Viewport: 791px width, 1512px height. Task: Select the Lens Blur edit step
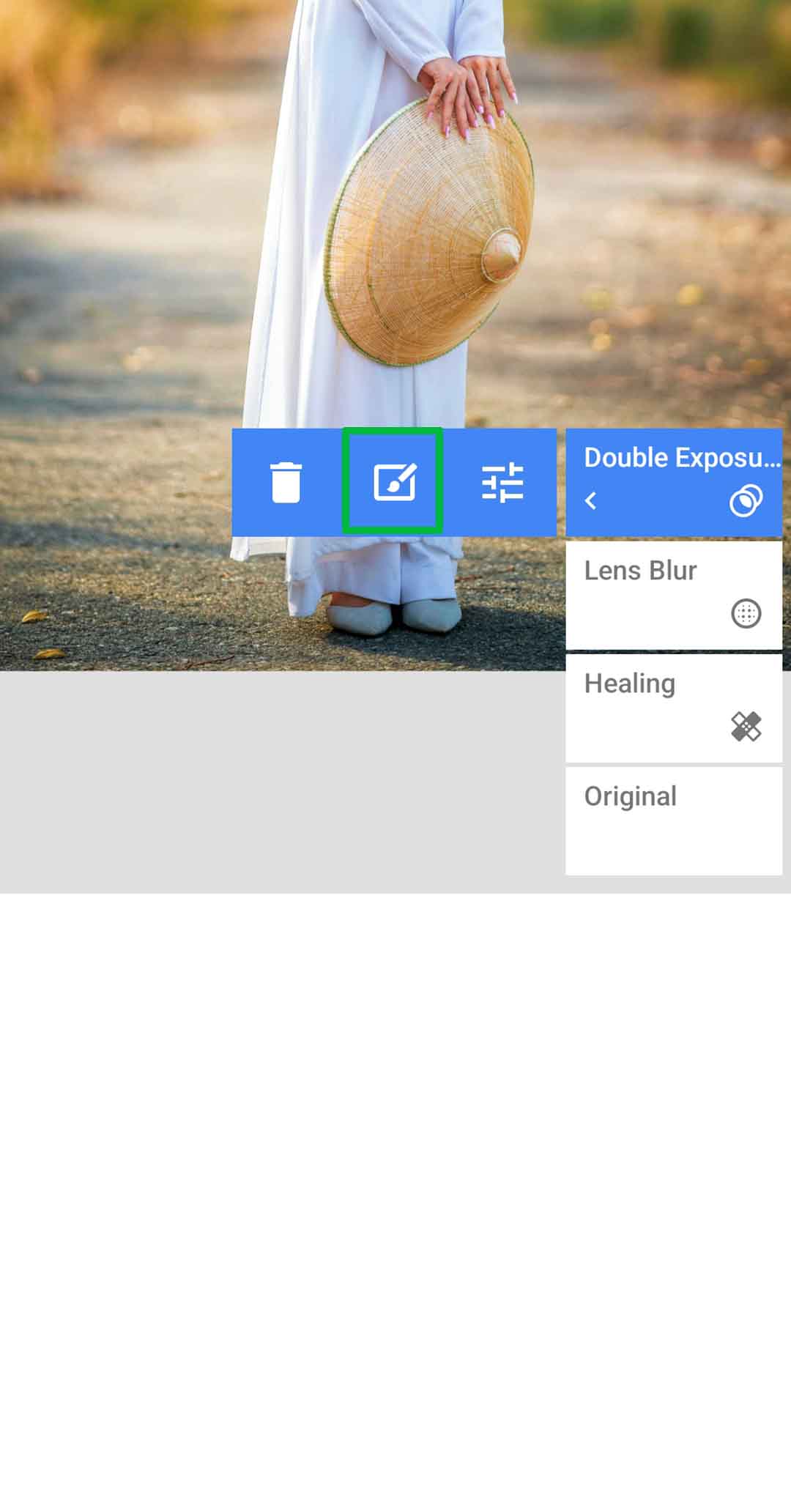click(673, 594)
